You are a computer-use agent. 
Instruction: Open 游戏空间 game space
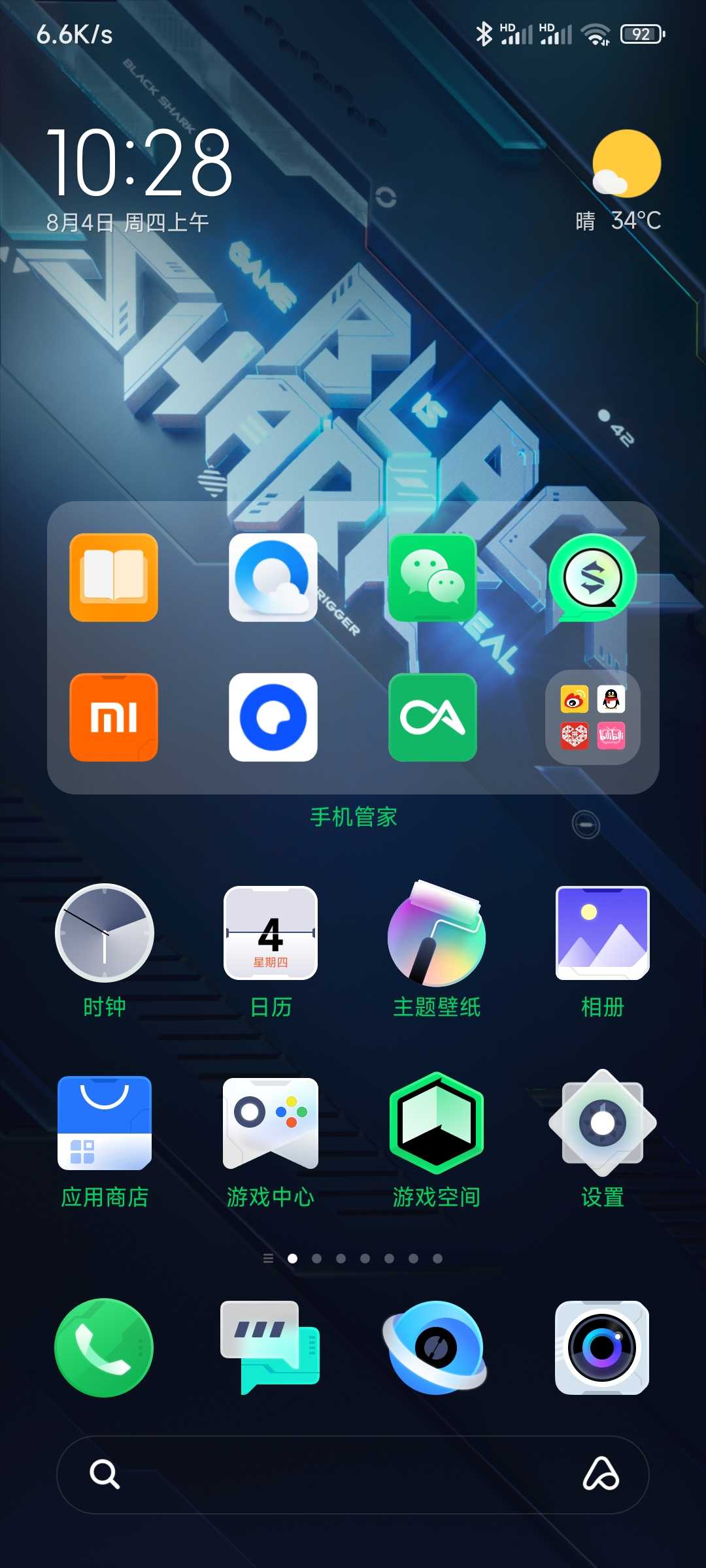(x=436, y=1122)
